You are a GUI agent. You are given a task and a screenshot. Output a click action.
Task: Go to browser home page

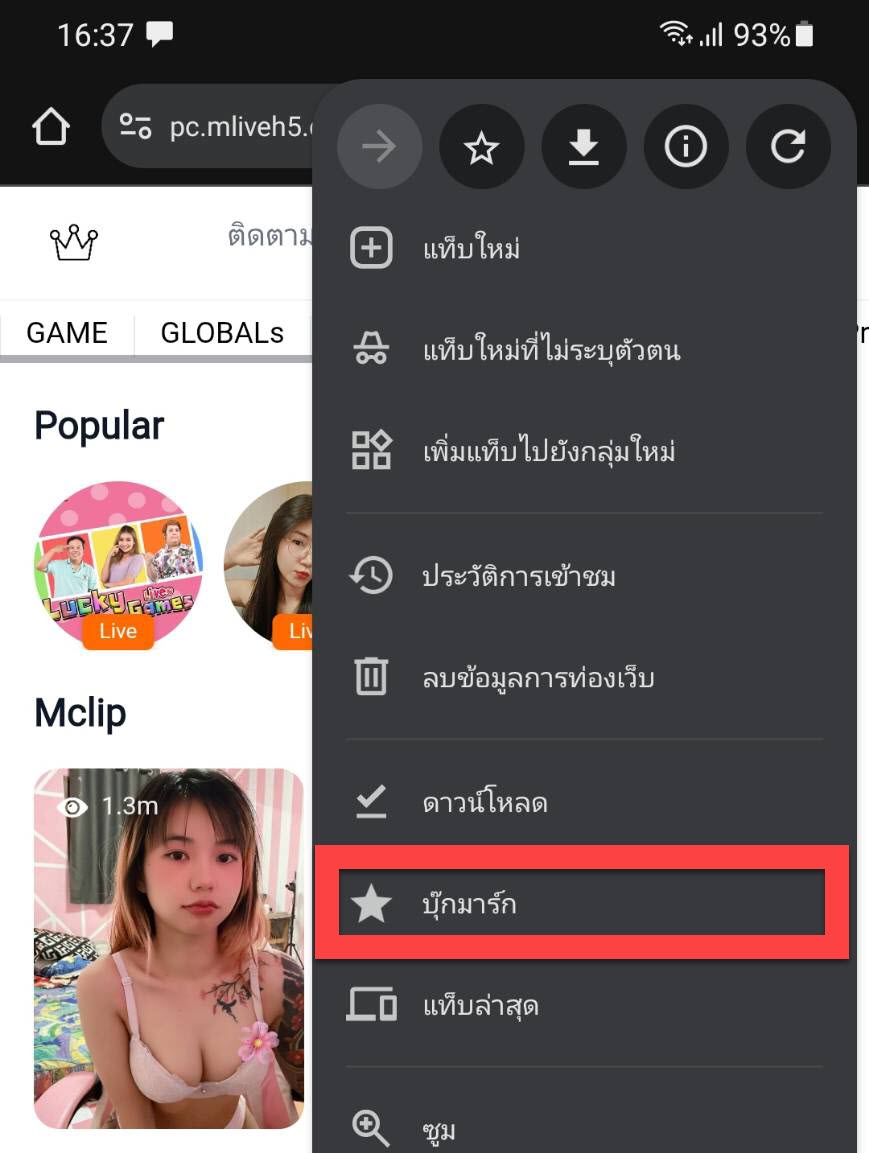(x=51, y=127)
